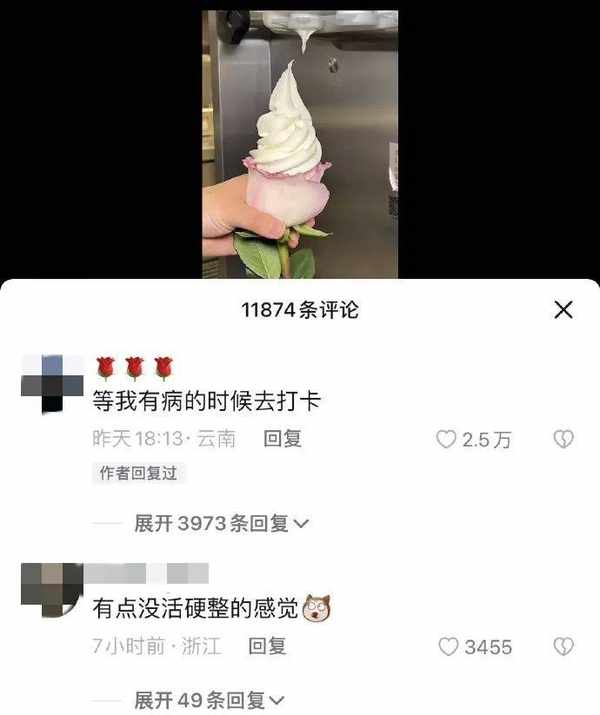Screen dimensions: 600x715
Task: Dislike the comment '有点没活硬整的感觉'
Action: point(564,647)
